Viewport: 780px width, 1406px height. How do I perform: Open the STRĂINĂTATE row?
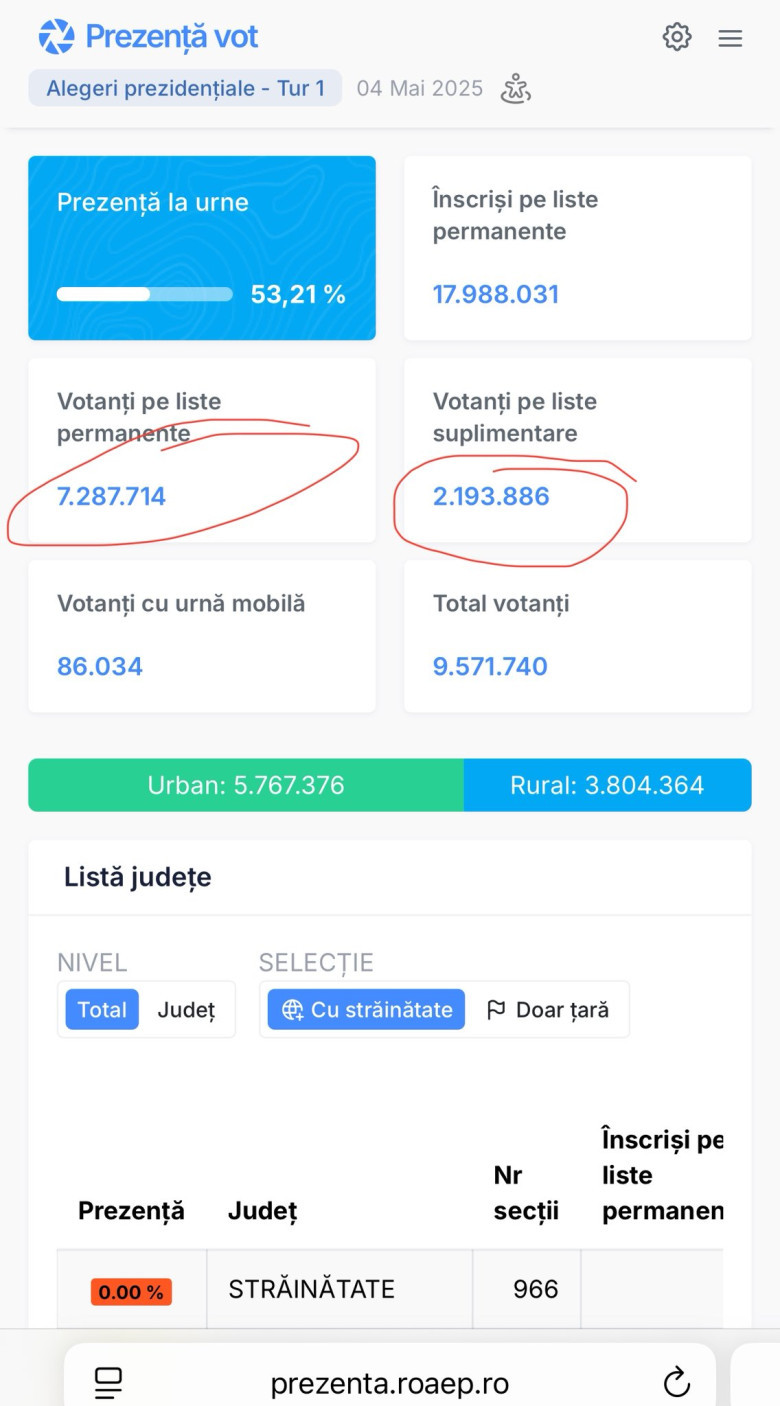tap(390, 1289)
